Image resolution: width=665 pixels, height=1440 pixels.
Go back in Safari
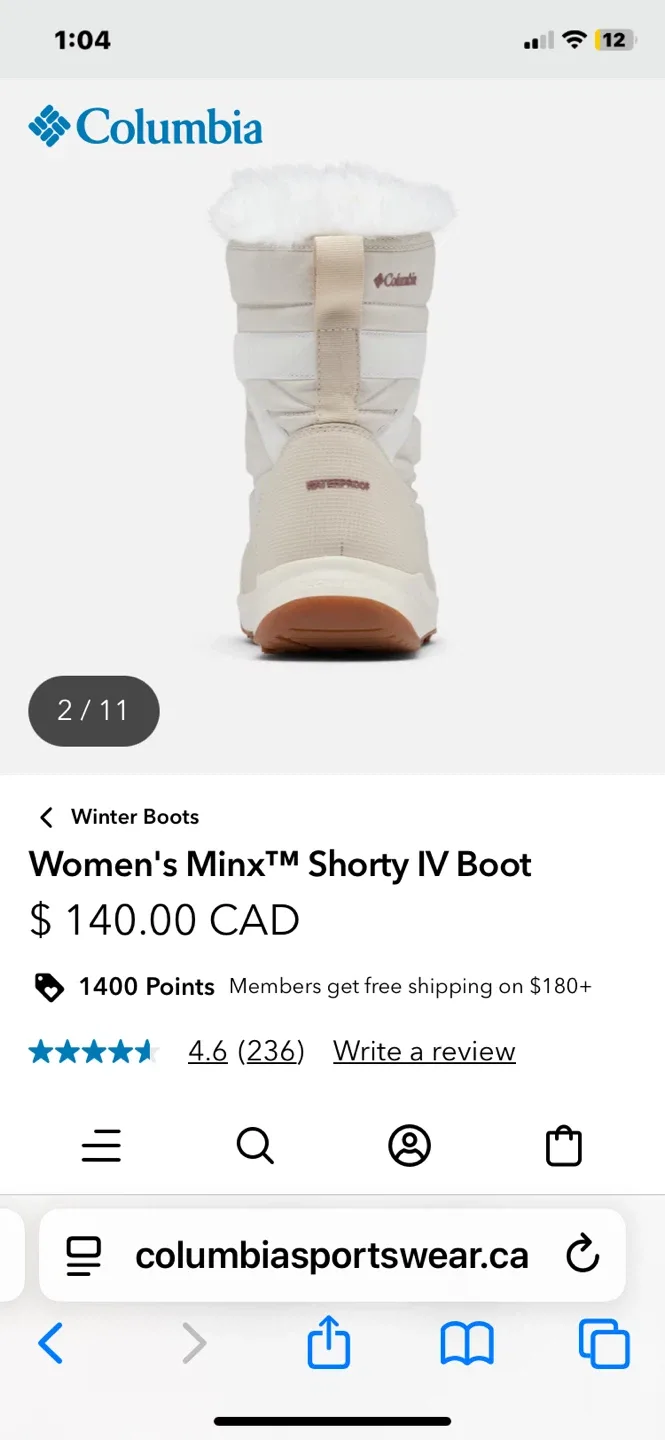click(50, 1343)
